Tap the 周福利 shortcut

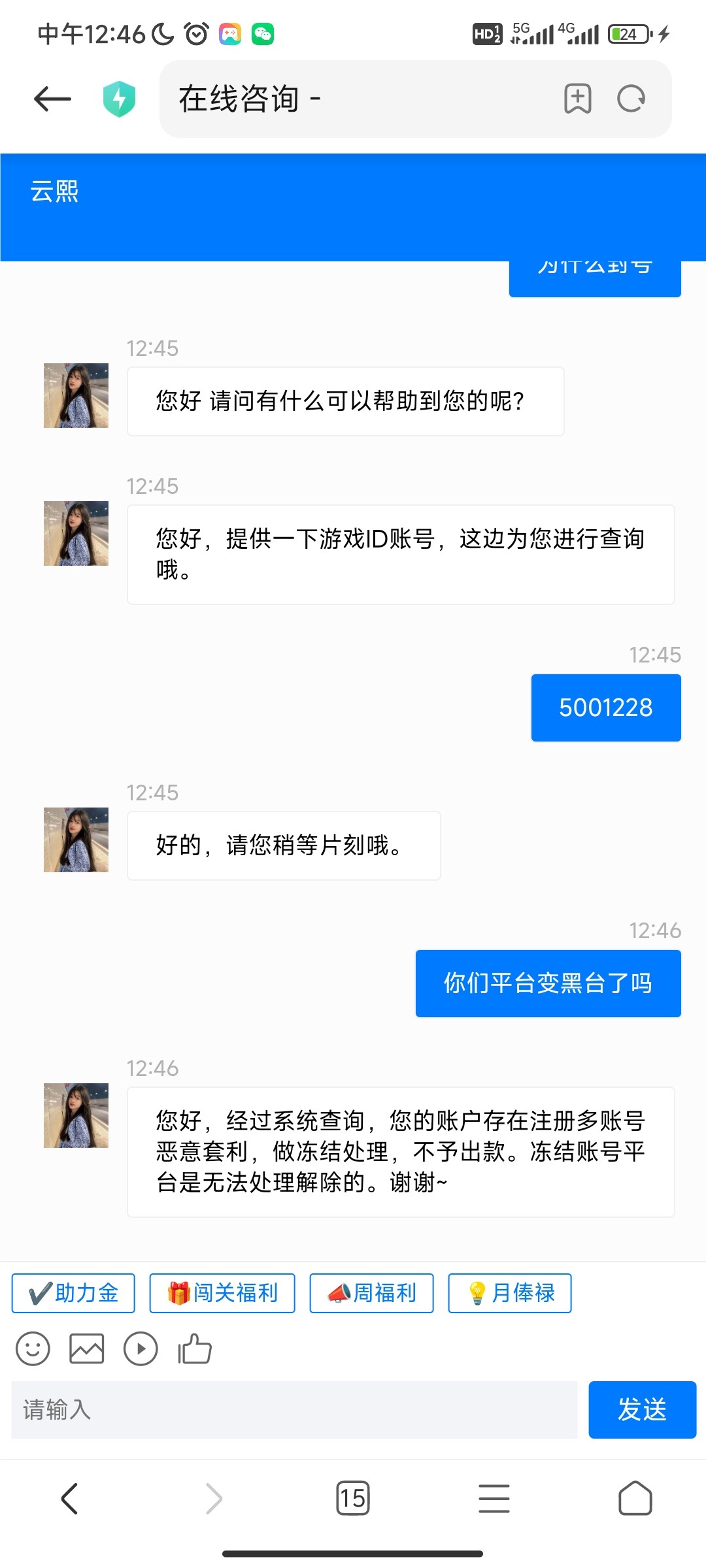[x=371, y=1293]
